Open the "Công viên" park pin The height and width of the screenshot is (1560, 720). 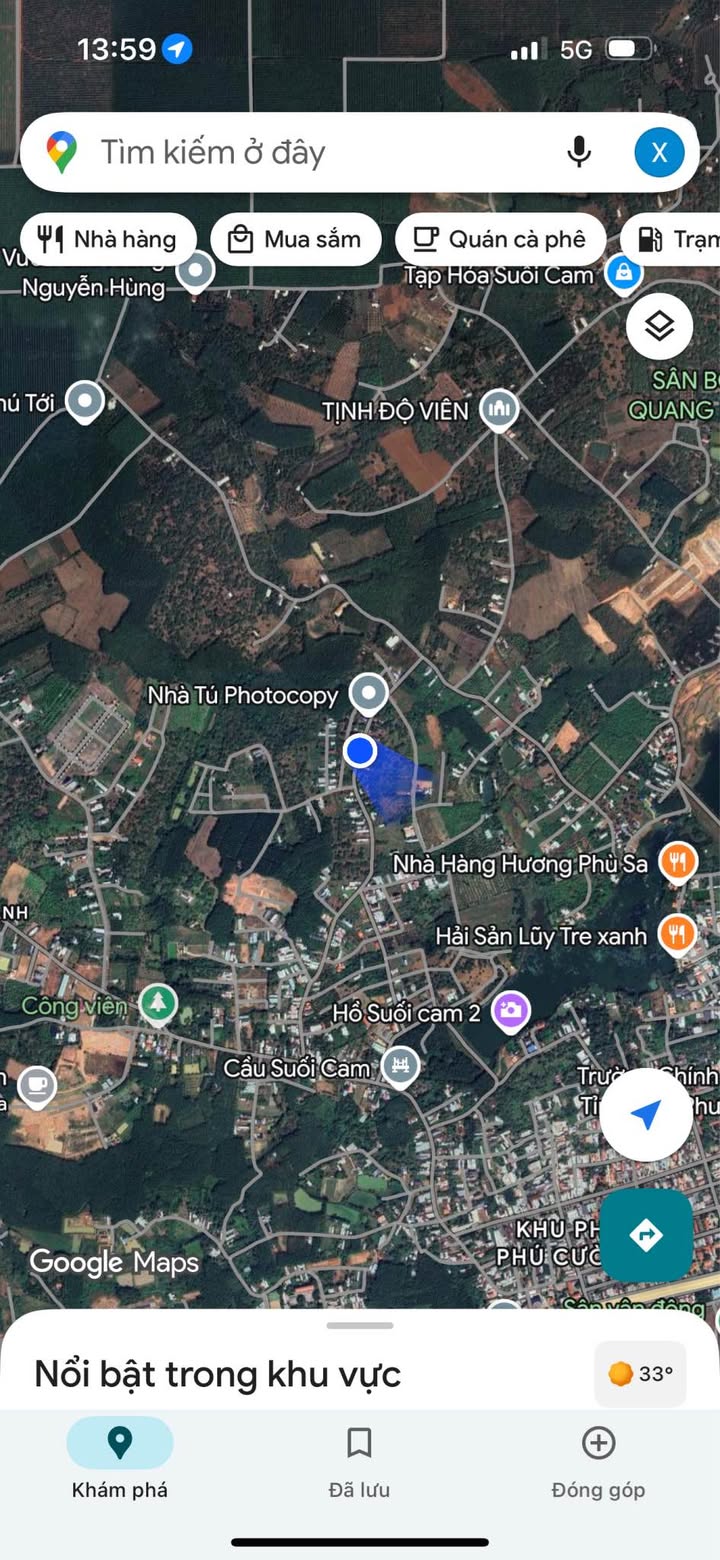[157, 1004]
